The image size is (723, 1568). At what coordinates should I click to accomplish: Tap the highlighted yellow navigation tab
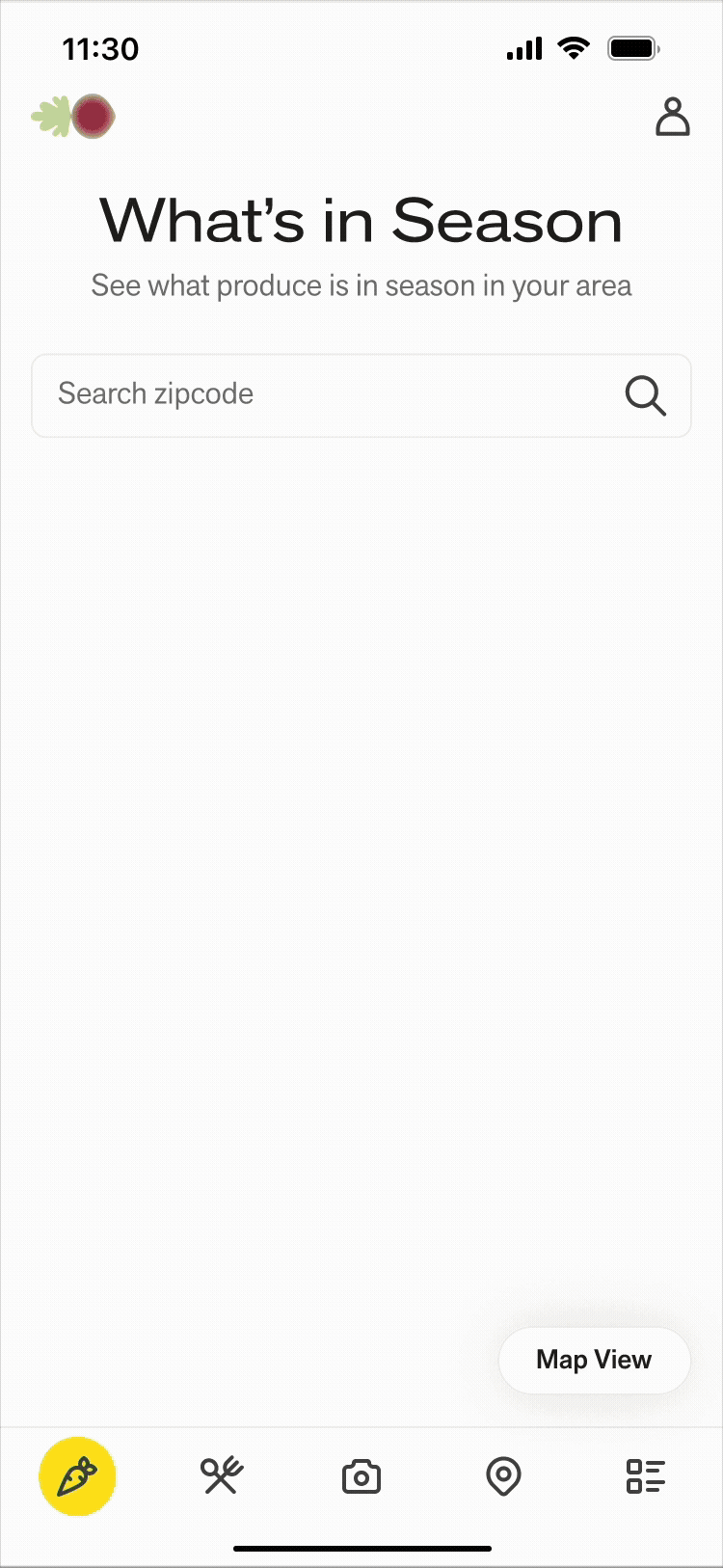77,1476
